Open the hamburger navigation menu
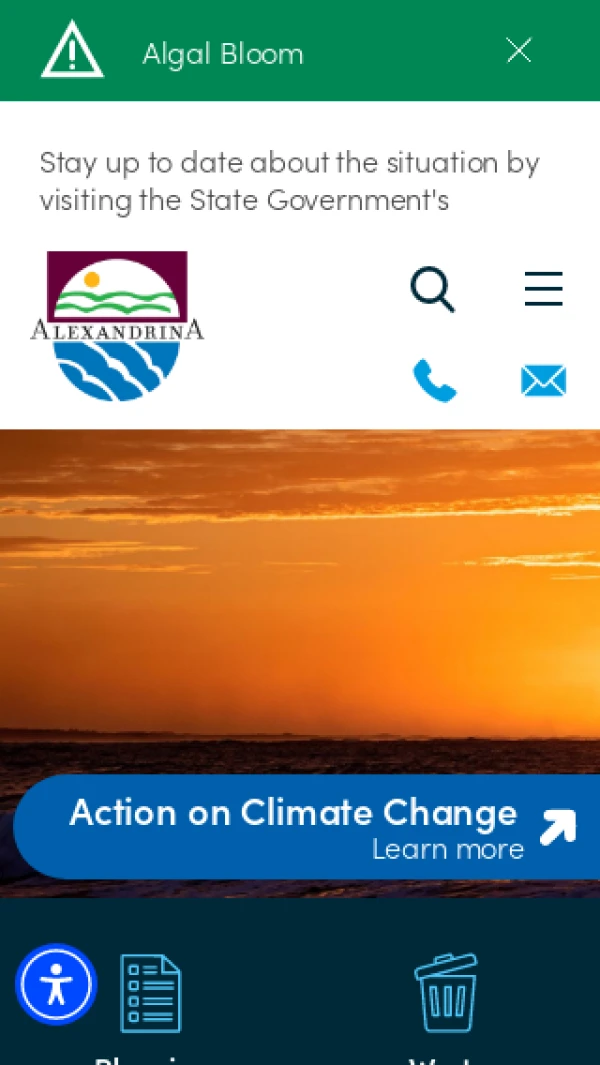The height and width of the screenshot is (1065, 600). coord(543,289)
